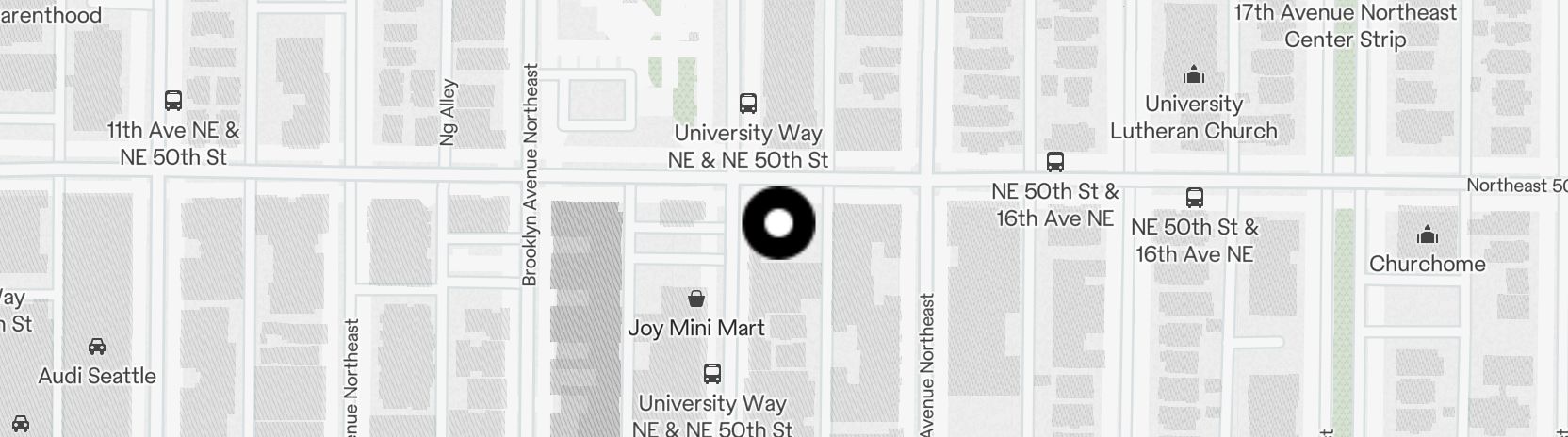Open the Audi Seattle marker

coord(97,347)
